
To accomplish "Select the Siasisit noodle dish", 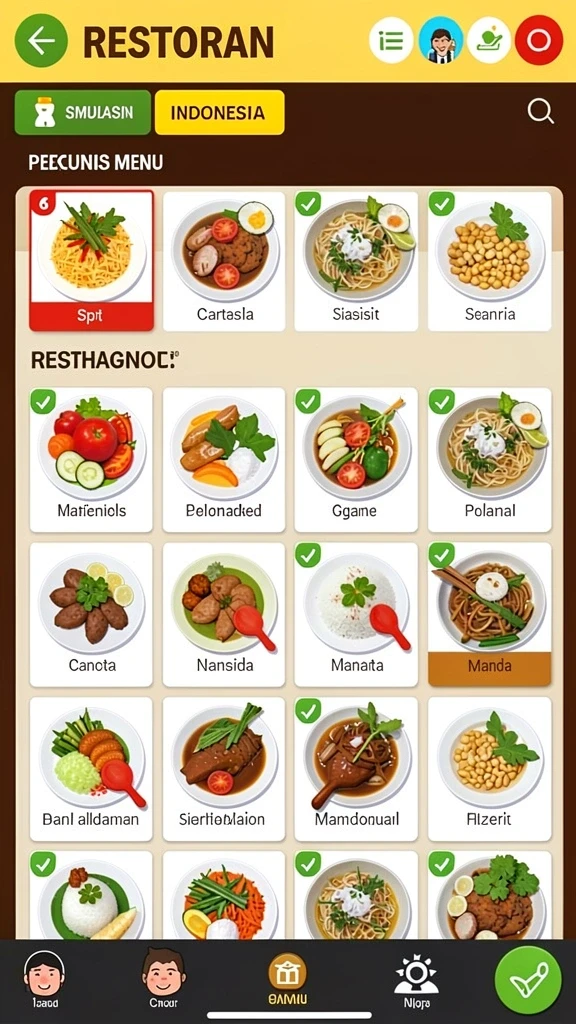I will click(x=356, y=261).
